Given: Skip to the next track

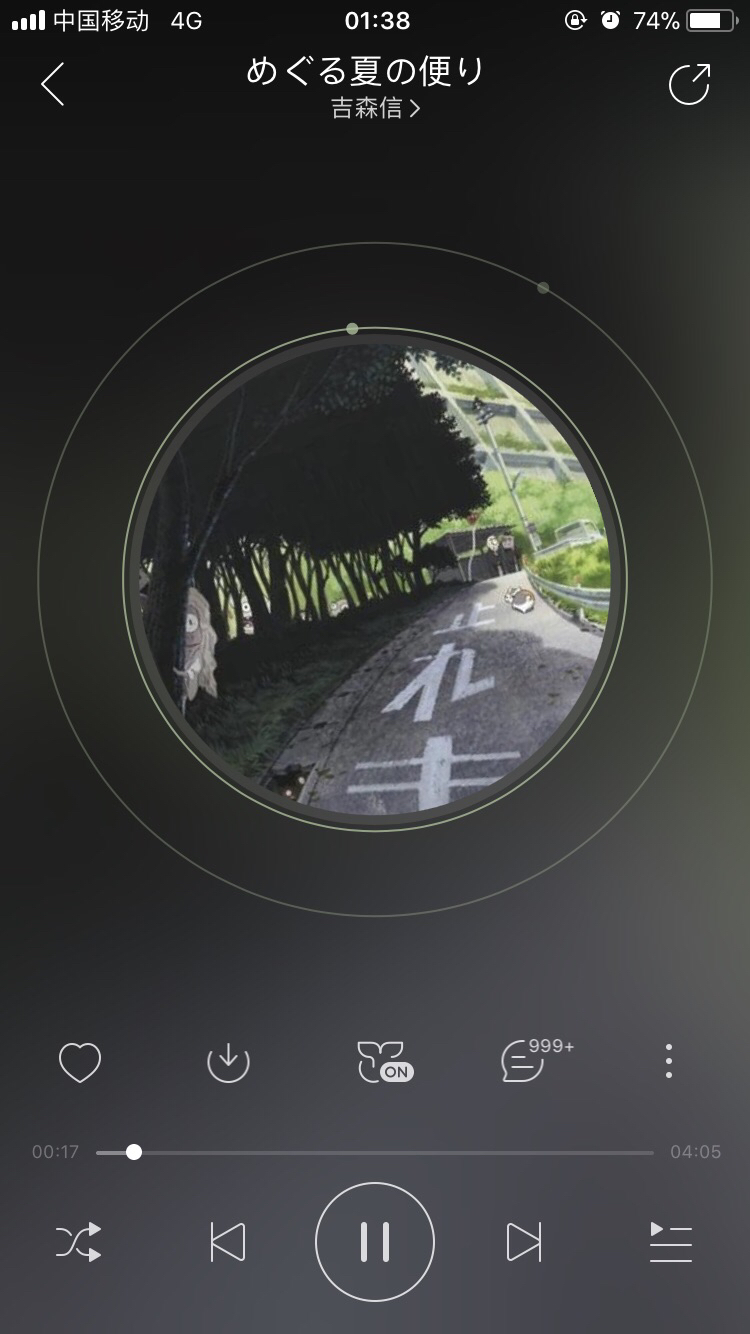Looking at the screenshot, I should tap(524, 1242).
